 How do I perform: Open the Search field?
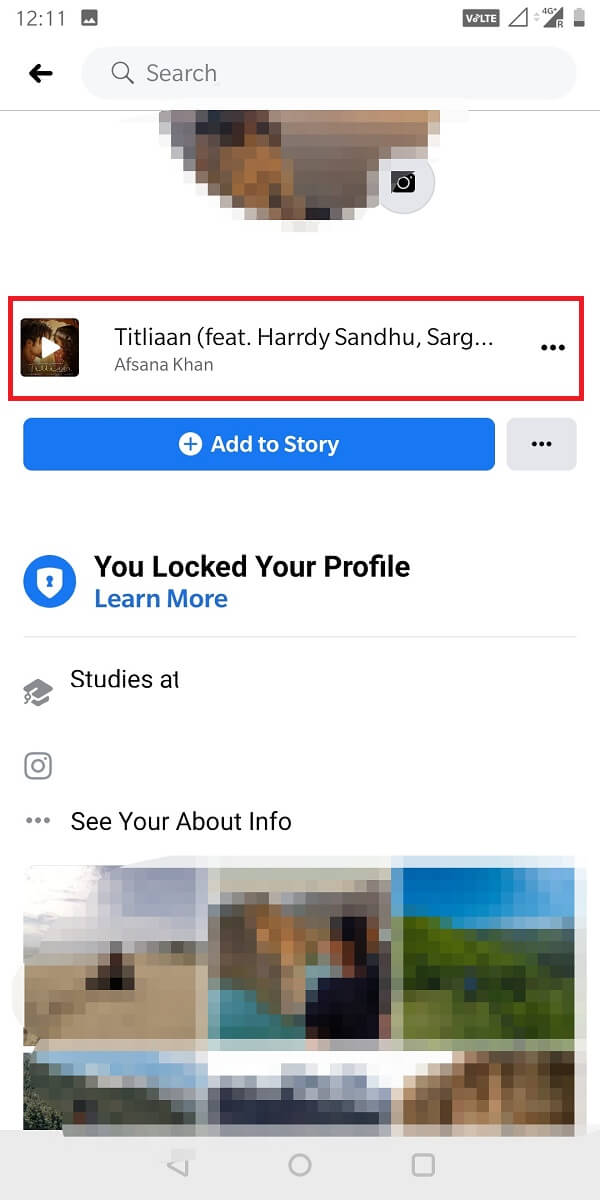(328, 73)
